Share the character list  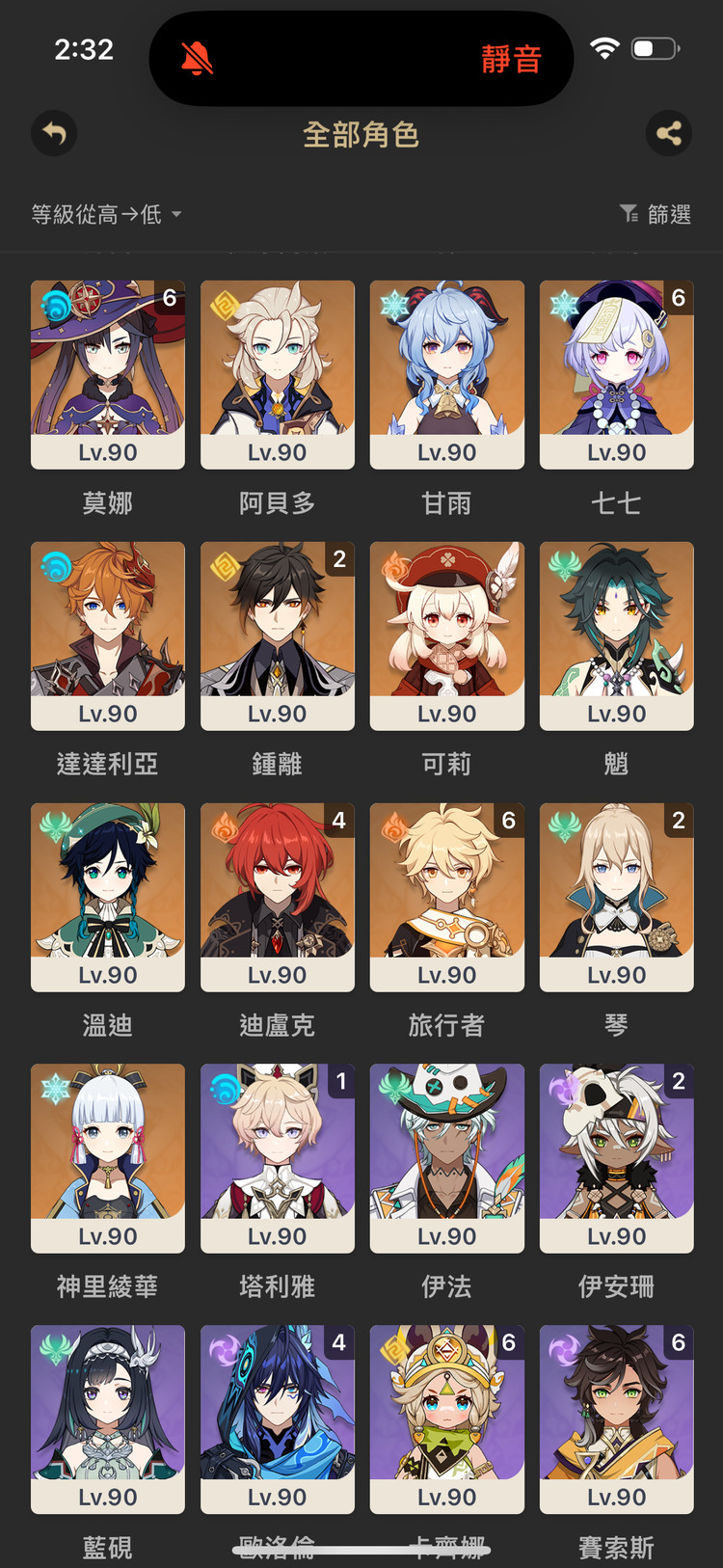[x=669, y=134]
